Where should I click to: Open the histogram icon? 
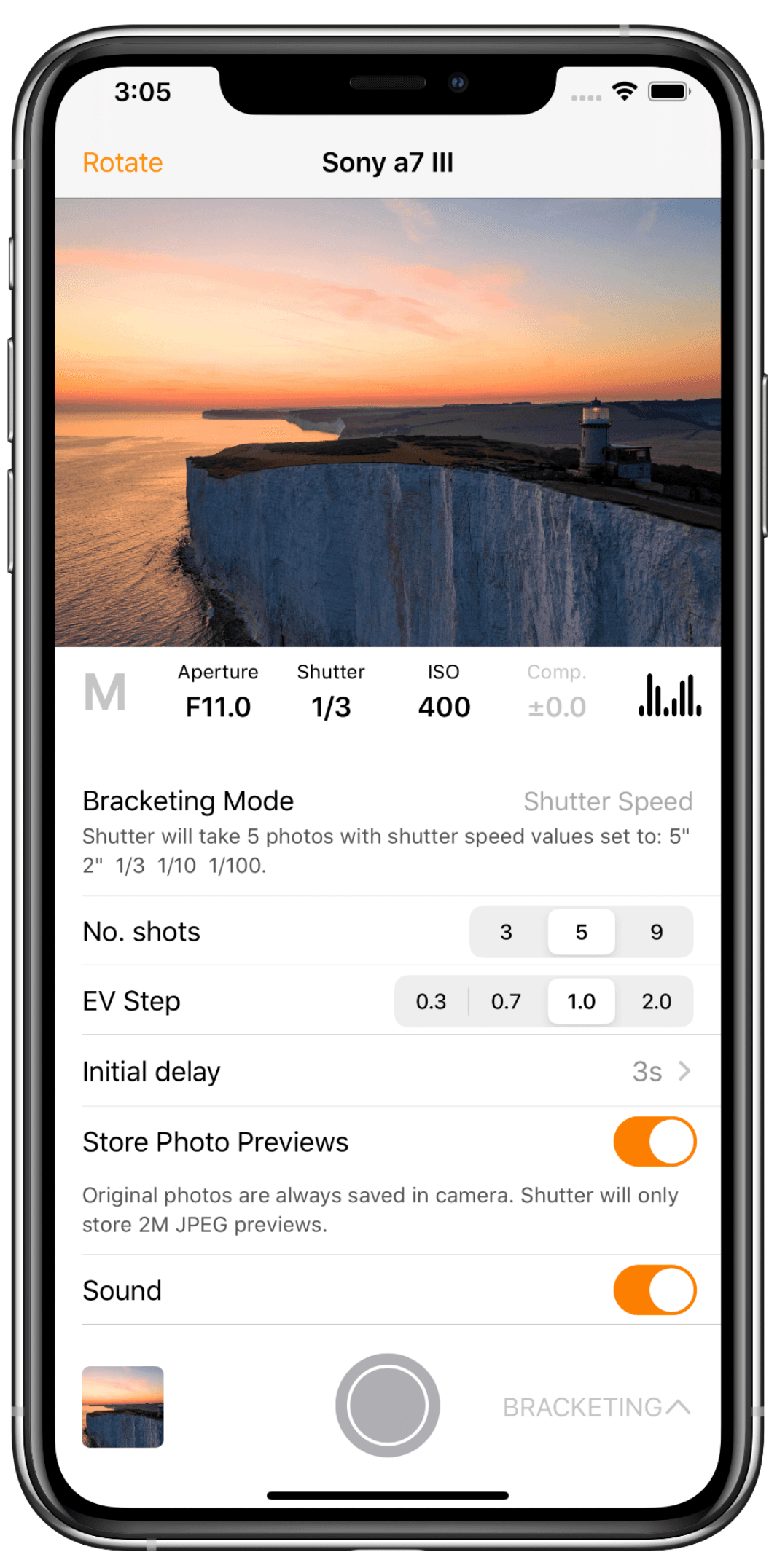pos(670,694)
